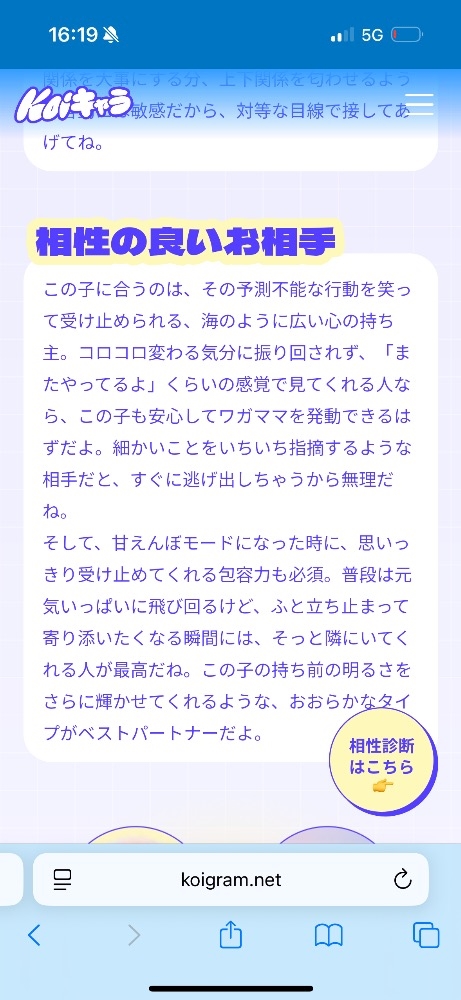This screenshot has width=461, height=1000.
Task: Show all open tabs
Action: tap(426, 936)
